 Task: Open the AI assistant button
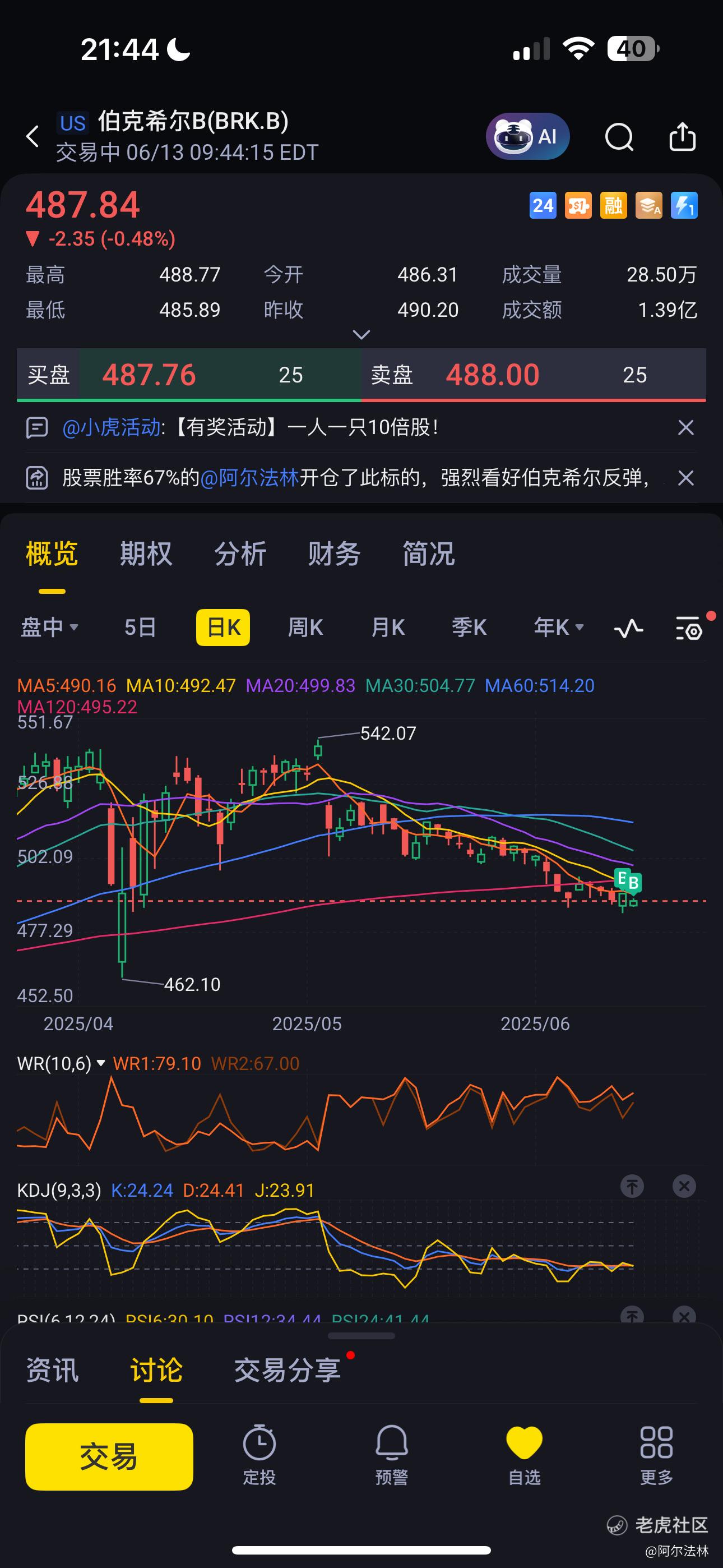[527, 136]
